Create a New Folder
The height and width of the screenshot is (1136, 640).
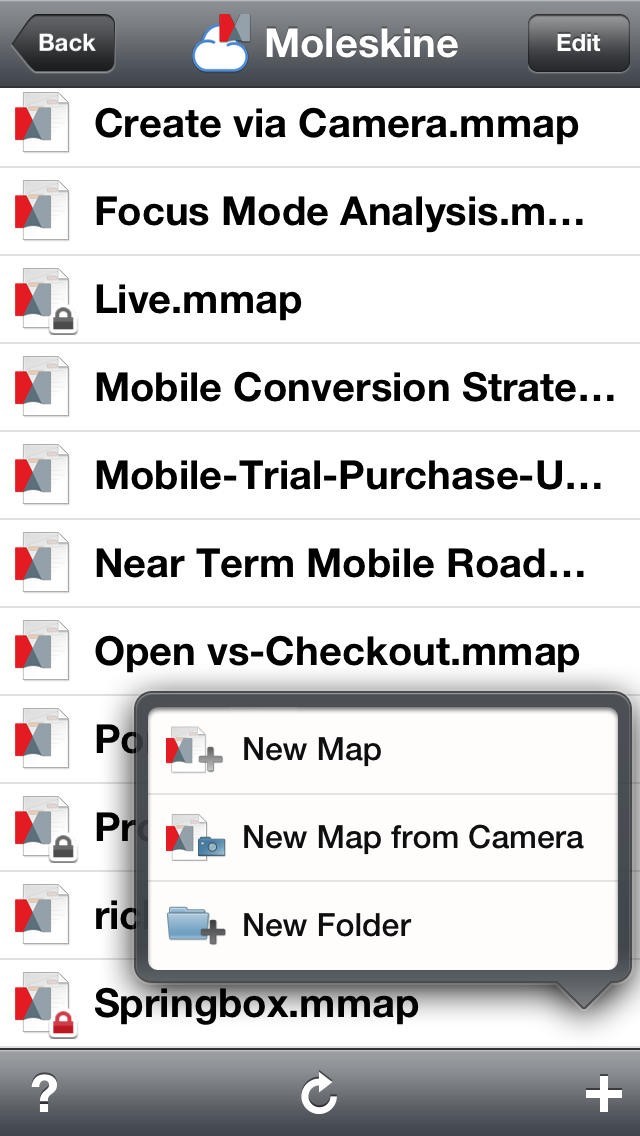click(383, 925)
